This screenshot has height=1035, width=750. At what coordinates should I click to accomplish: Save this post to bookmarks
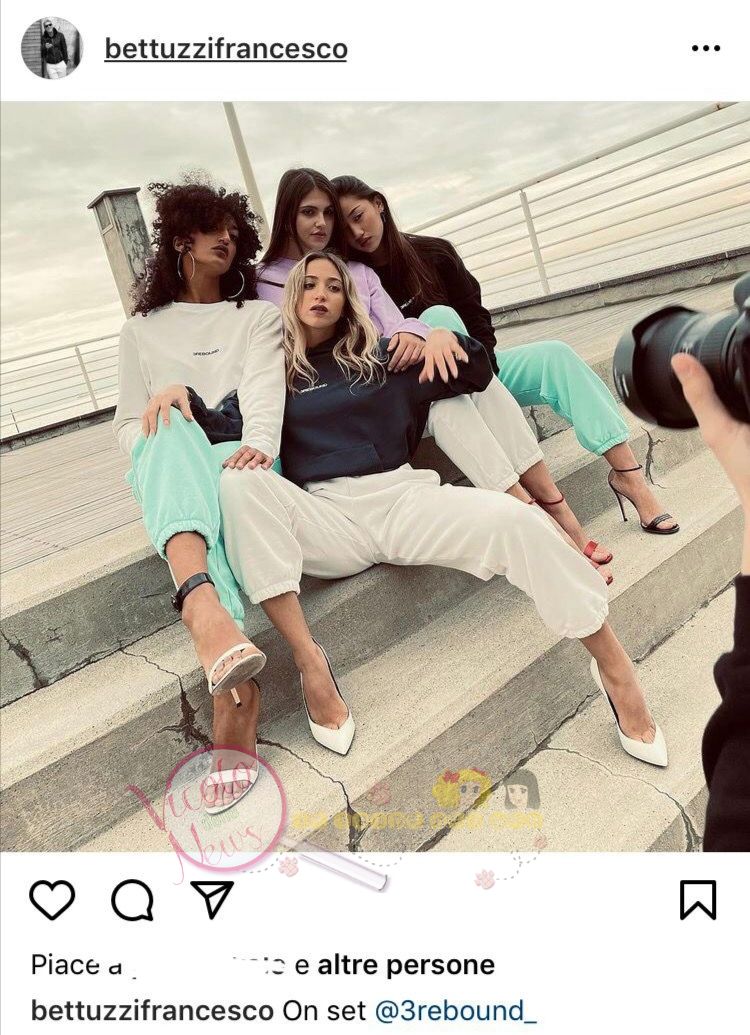tap(698, 899)
